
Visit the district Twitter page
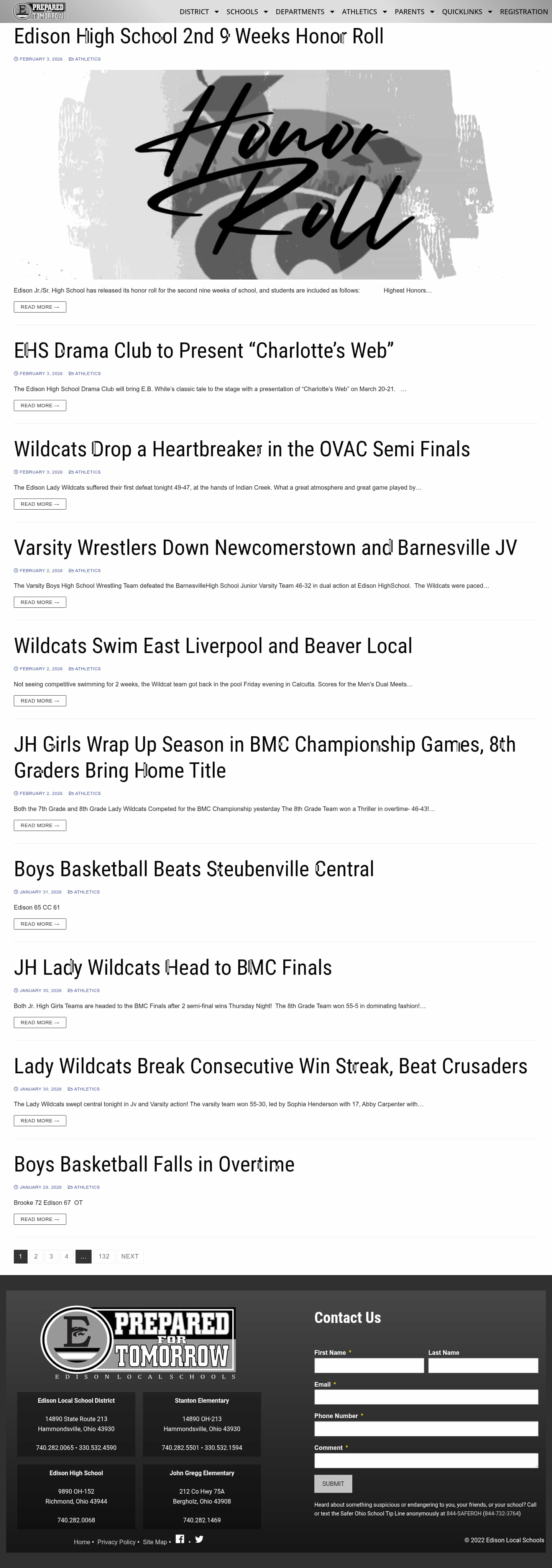click(x=199, y=1539)
